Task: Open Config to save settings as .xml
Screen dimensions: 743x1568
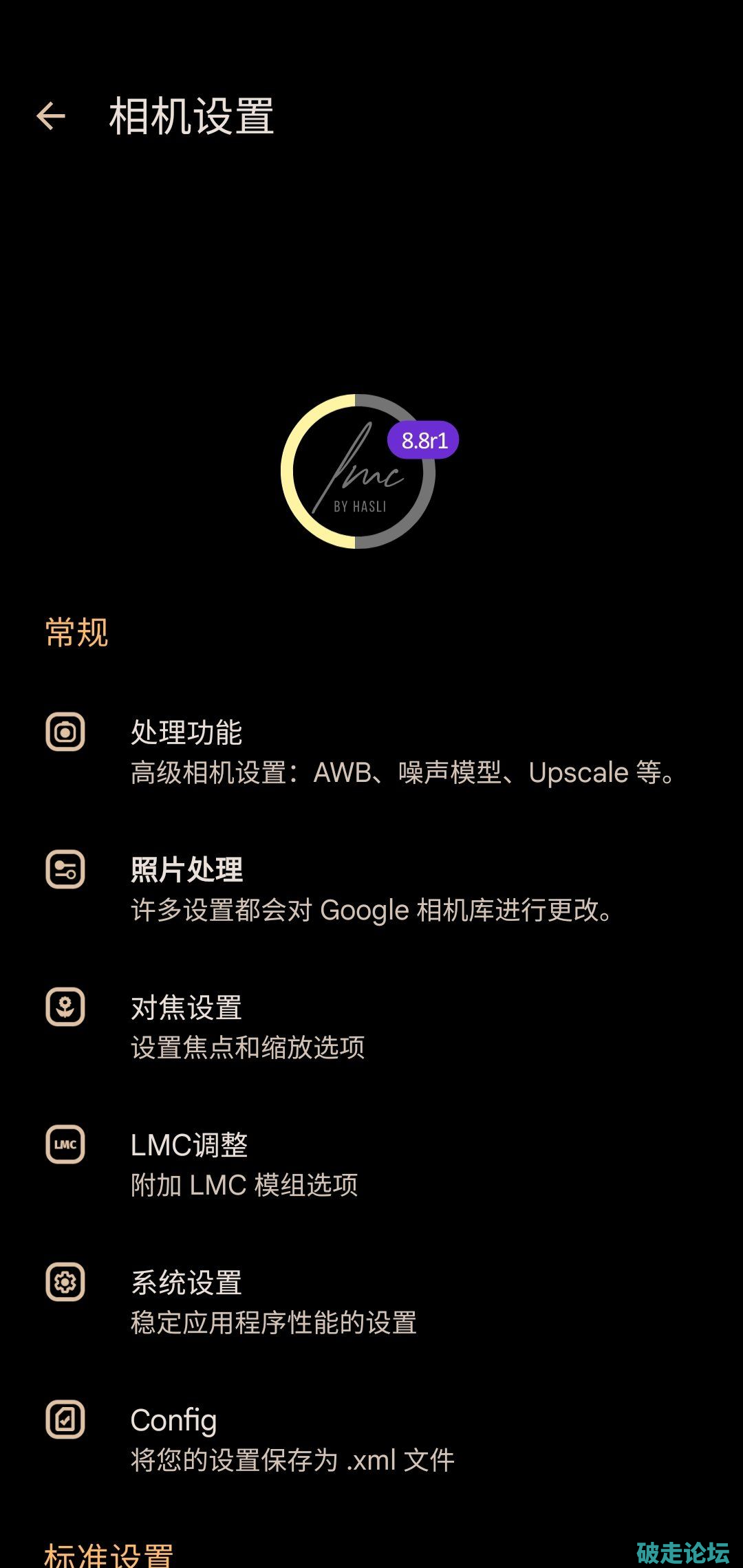Action: tap(371, 1439)
